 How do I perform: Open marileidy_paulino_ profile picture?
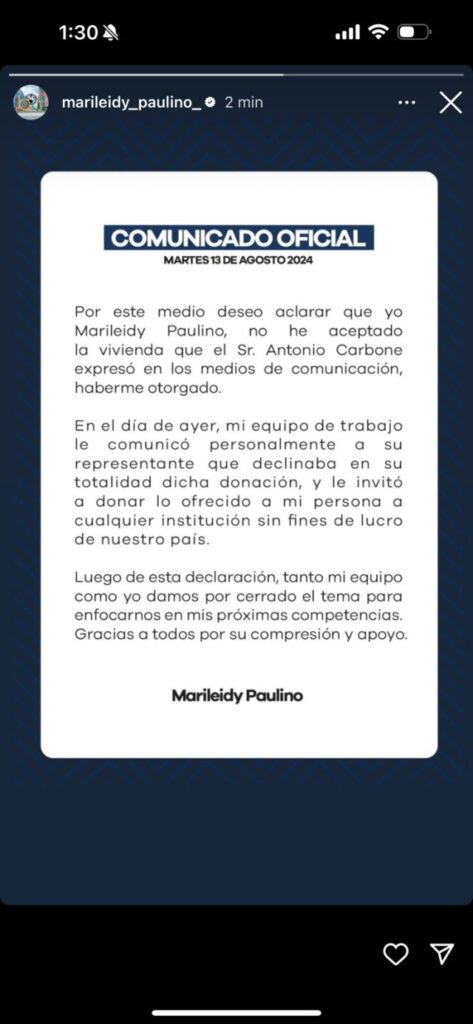(x=31, y=103)
